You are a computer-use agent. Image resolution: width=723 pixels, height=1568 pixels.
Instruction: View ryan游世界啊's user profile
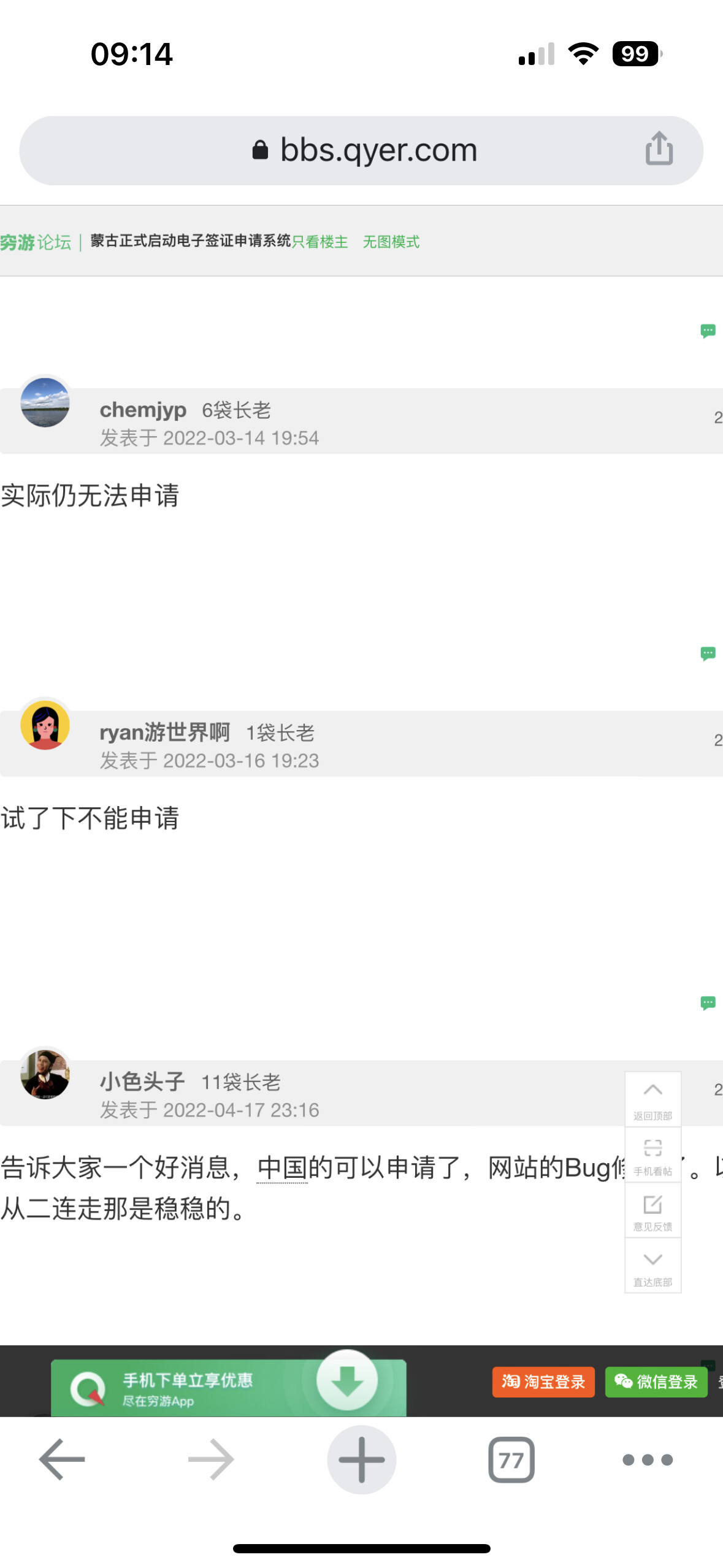click(164, 732)
